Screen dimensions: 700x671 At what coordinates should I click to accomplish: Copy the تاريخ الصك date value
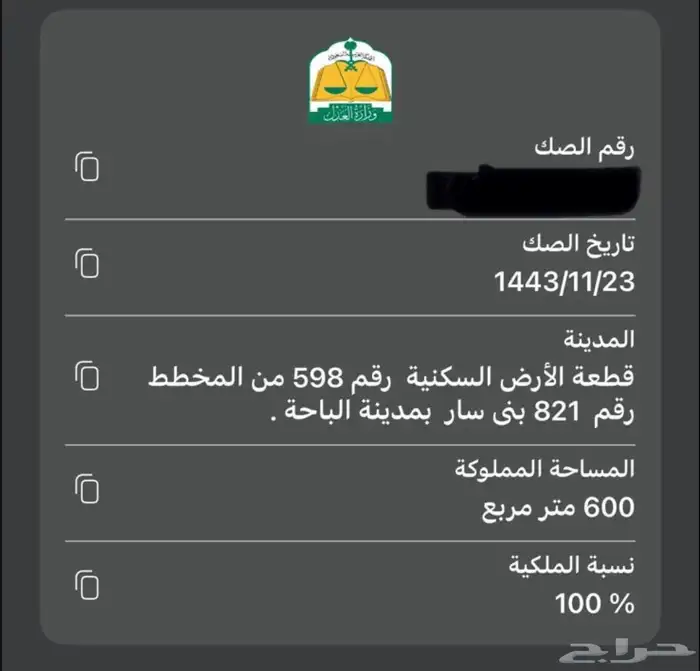pos(87,264)
